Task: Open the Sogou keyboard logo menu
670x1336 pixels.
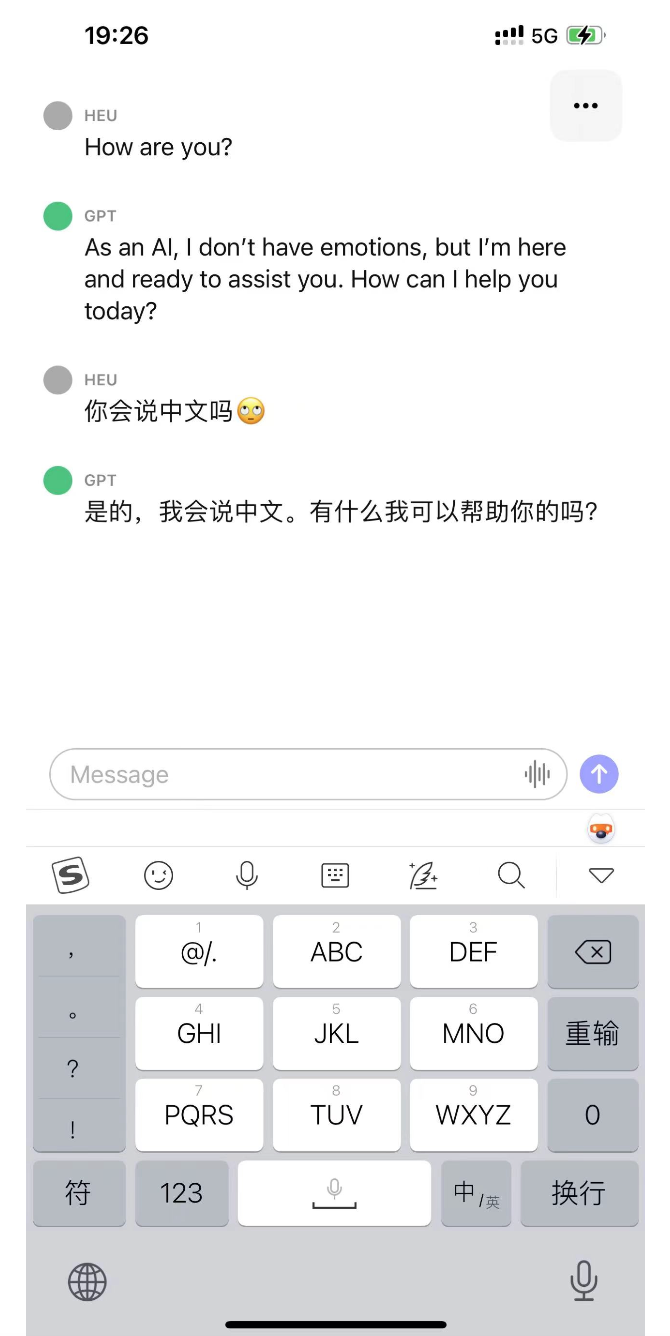Action: point(71,876)
